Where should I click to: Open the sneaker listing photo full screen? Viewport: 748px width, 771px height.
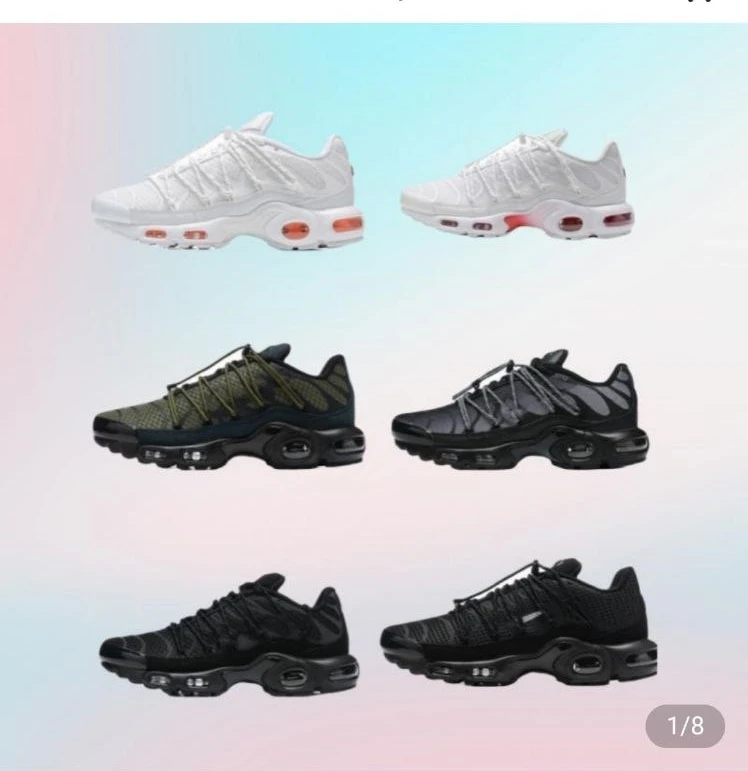(374, 400)
